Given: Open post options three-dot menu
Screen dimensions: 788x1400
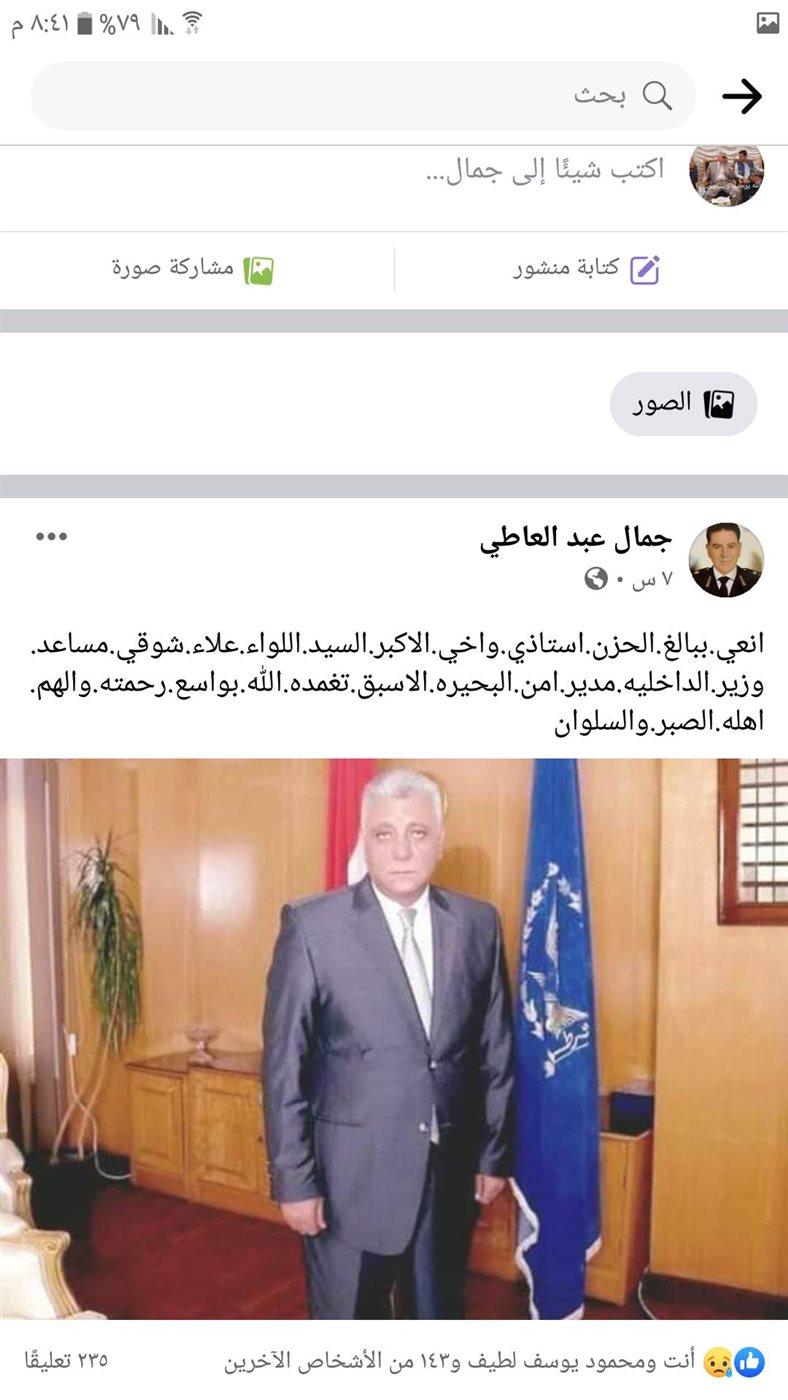Looking at the screenshot, I should (51, 537).
